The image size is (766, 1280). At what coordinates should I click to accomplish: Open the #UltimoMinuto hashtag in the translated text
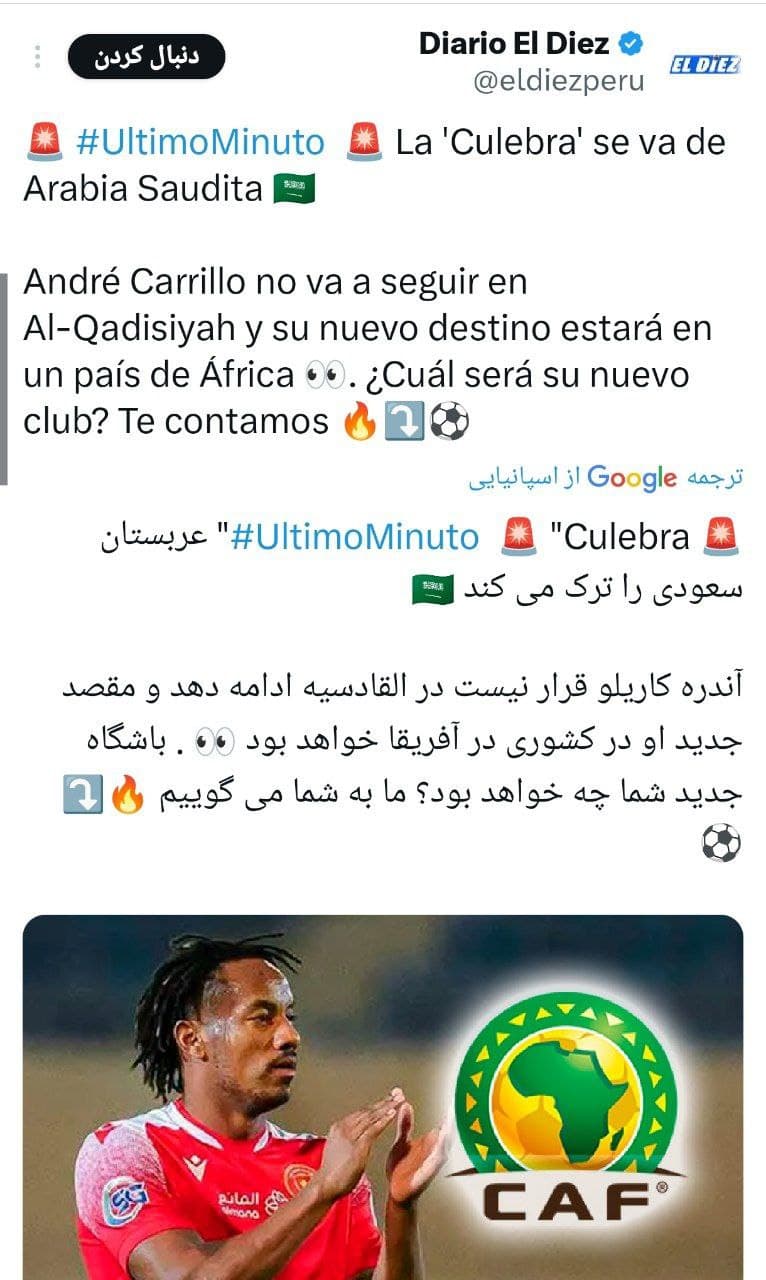click(354, 537)
